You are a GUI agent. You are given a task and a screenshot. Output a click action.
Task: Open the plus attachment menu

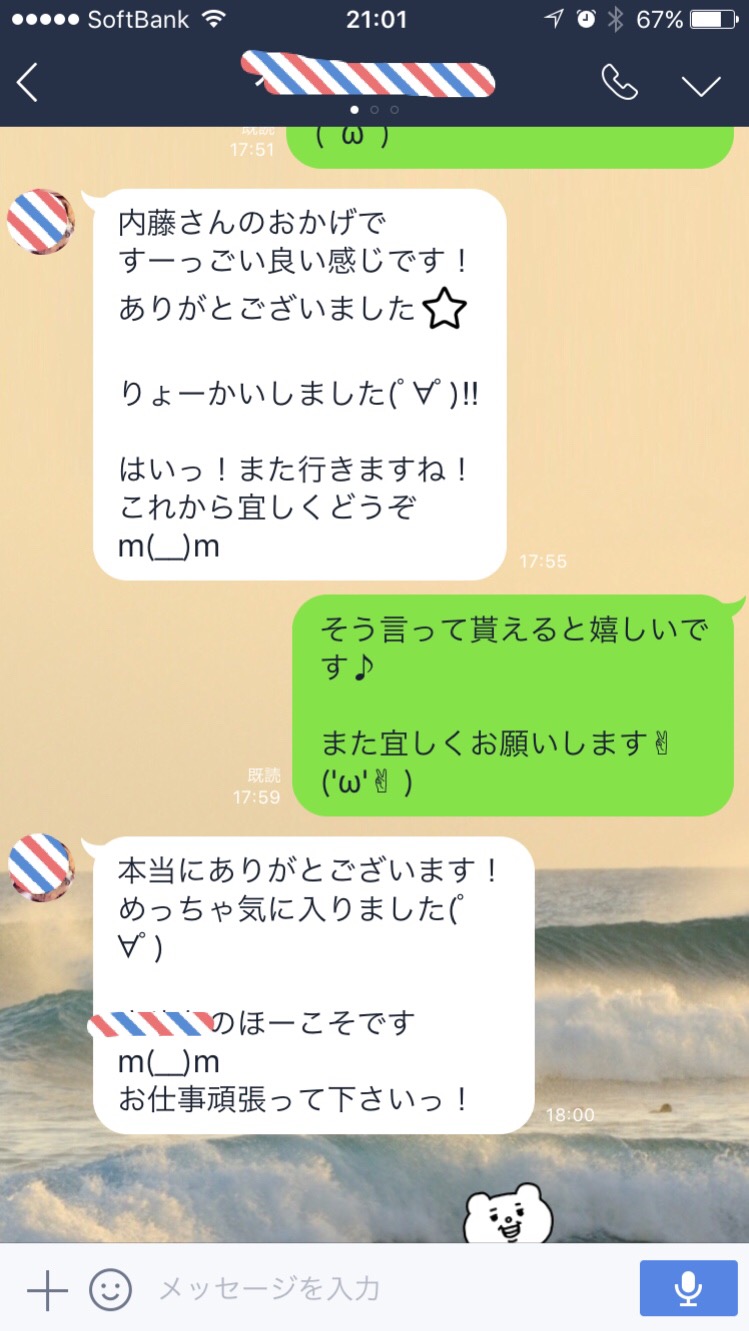pos(46,1290)
